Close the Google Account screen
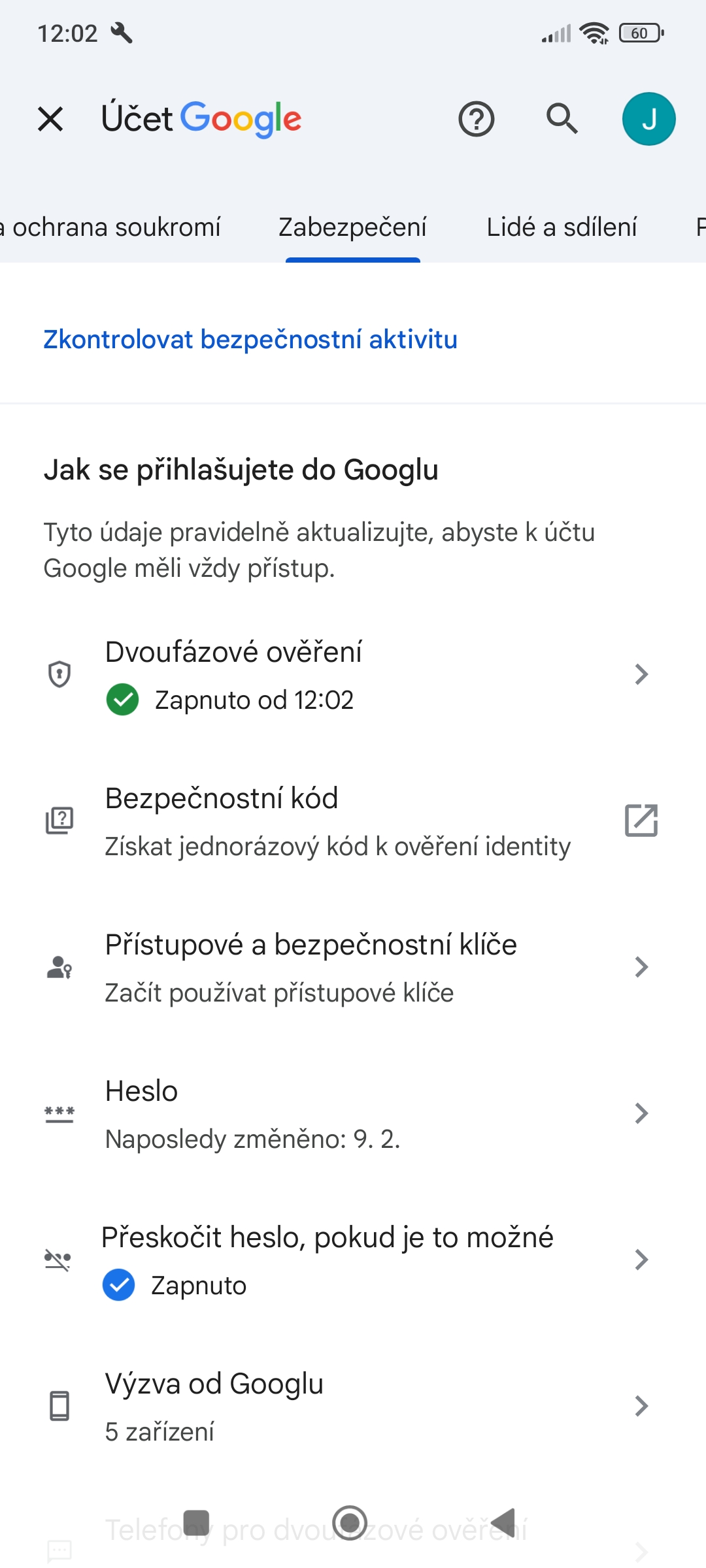The image size is (706, 1568). click(50, 119)
